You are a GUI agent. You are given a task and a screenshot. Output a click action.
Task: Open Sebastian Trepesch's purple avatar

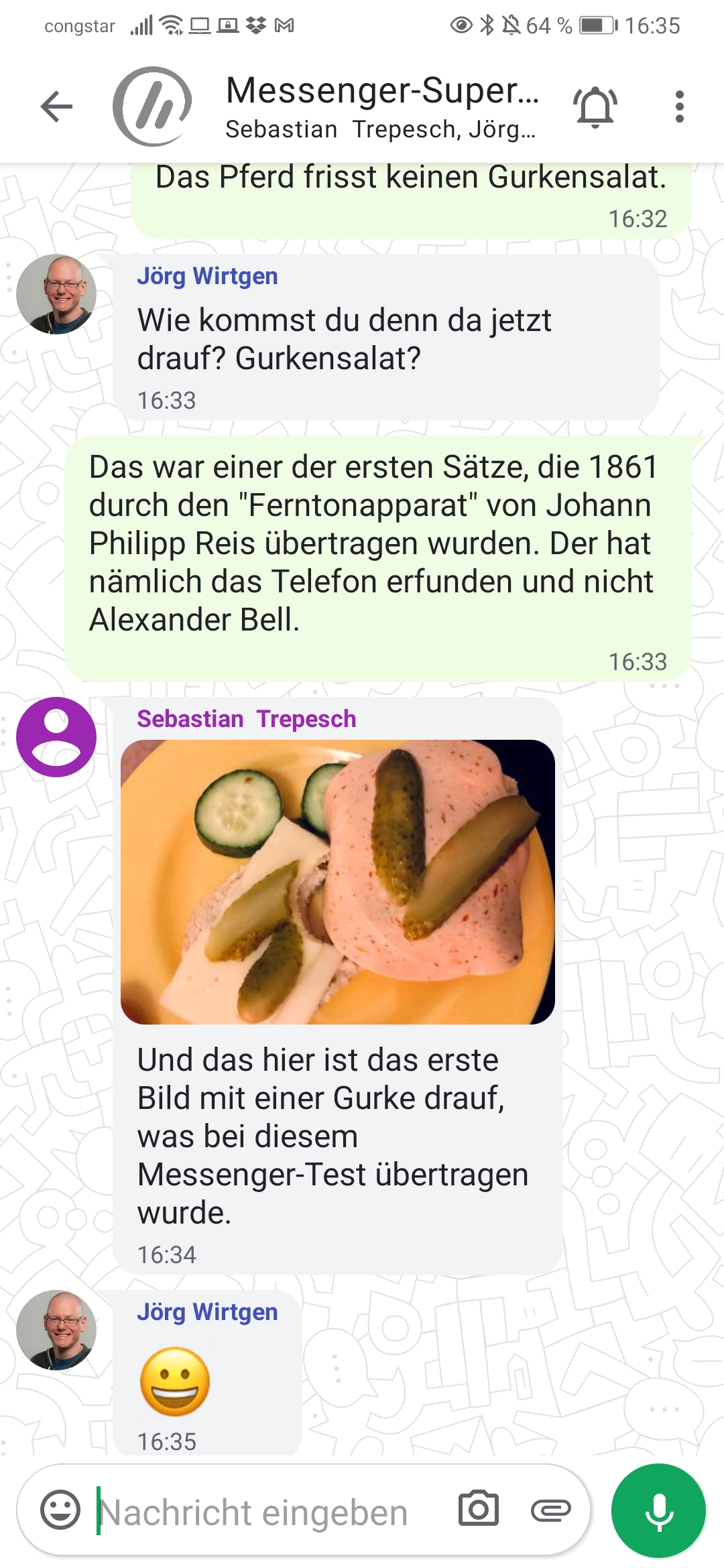point(56,737)
